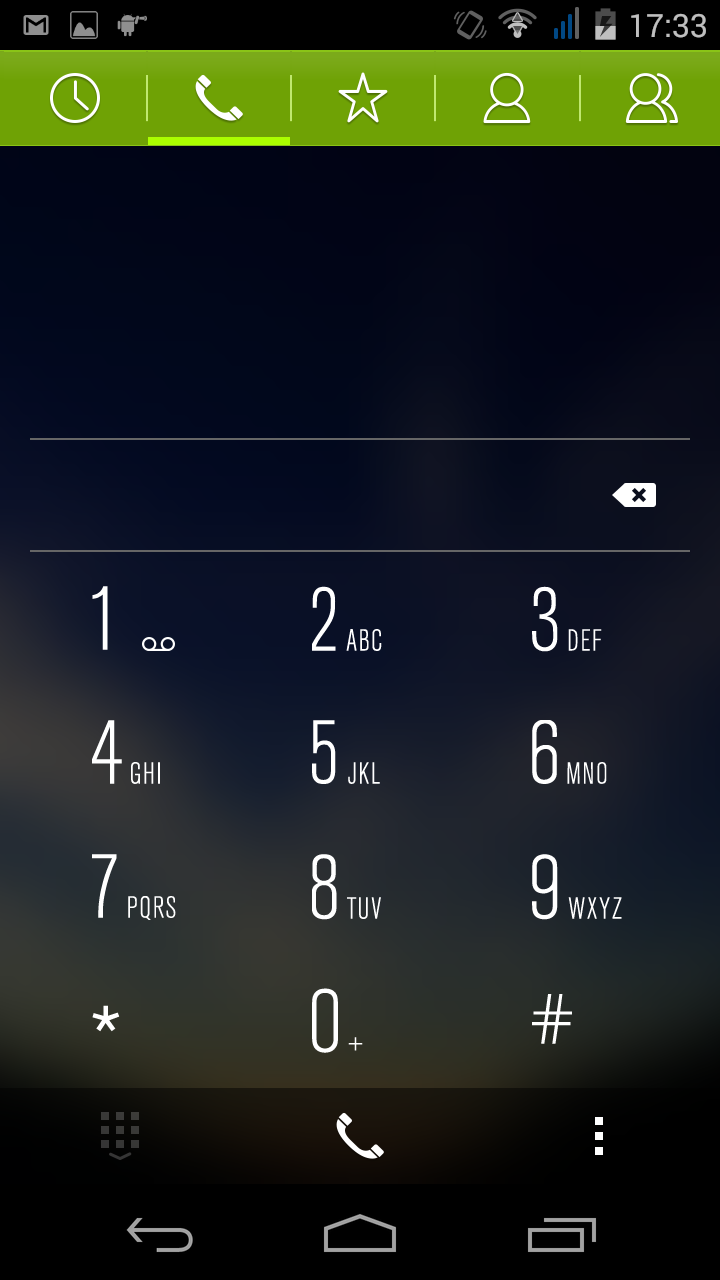Switch to the single contact tab
720x1280 pixels.
point(506,99)
